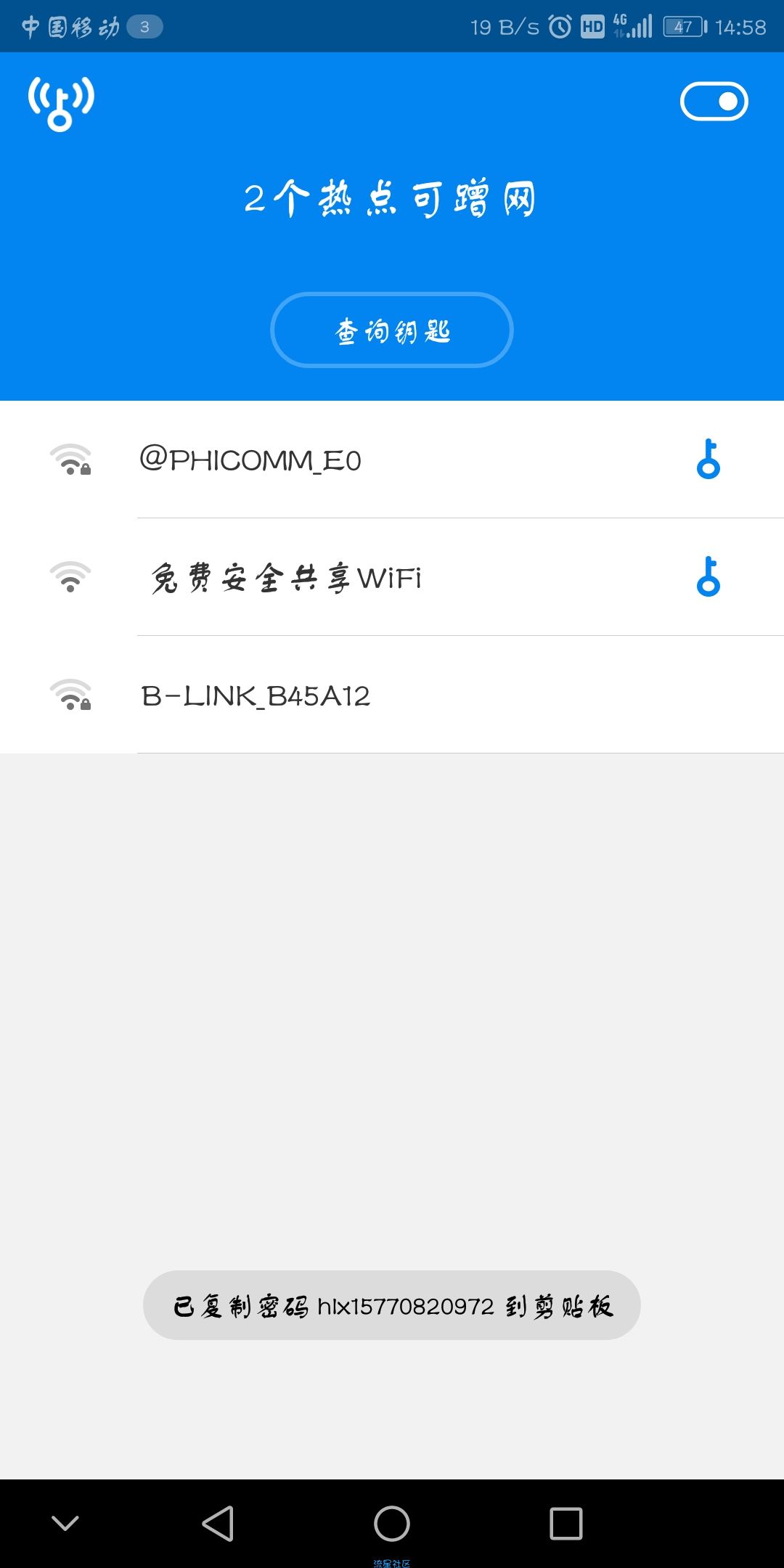
Task: Go to the home screen
Action: (392, 1523)
